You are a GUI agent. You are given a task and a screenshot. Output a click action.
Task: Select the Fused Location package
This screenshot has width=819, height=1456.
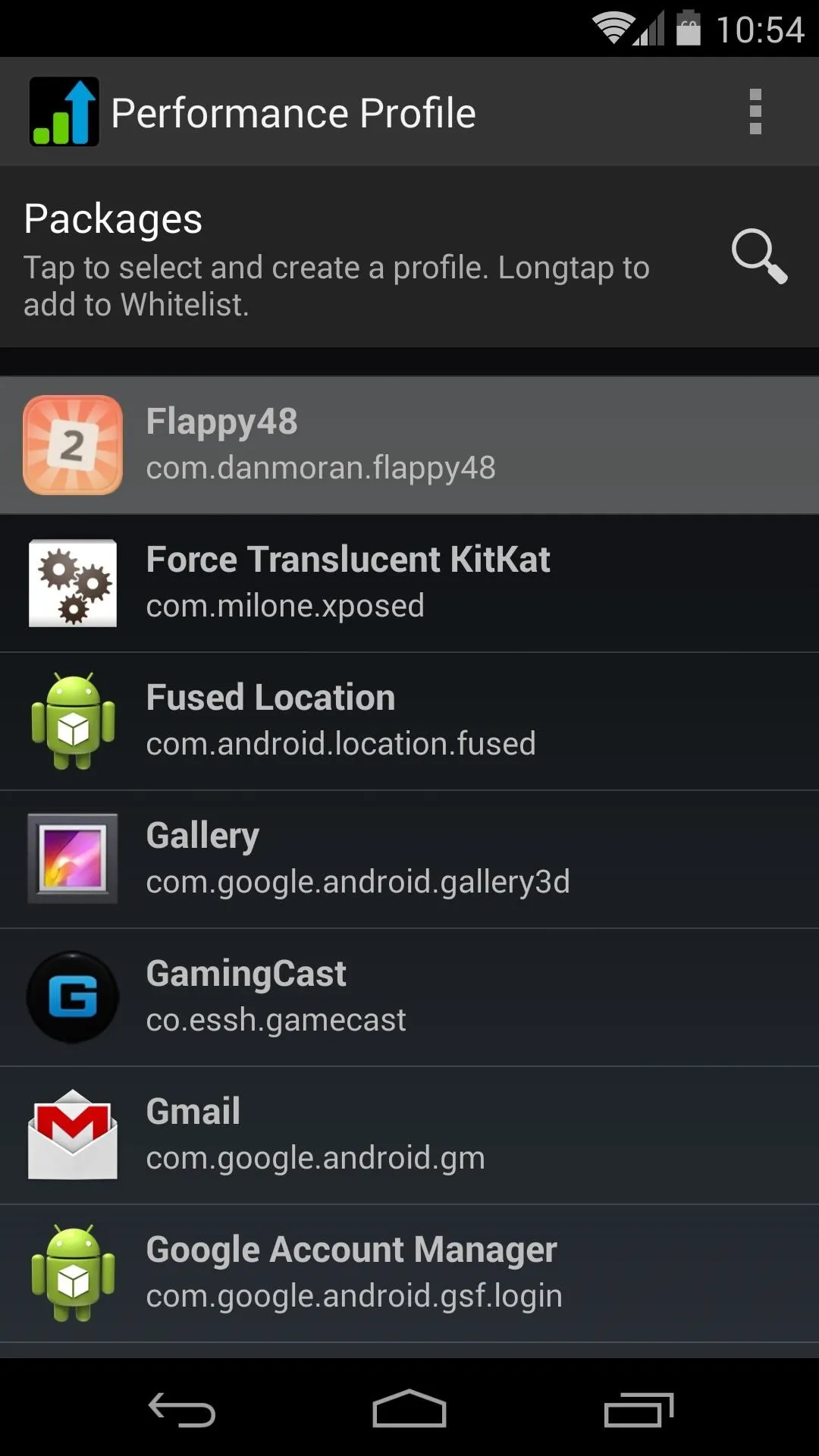(x=409, y=721)
